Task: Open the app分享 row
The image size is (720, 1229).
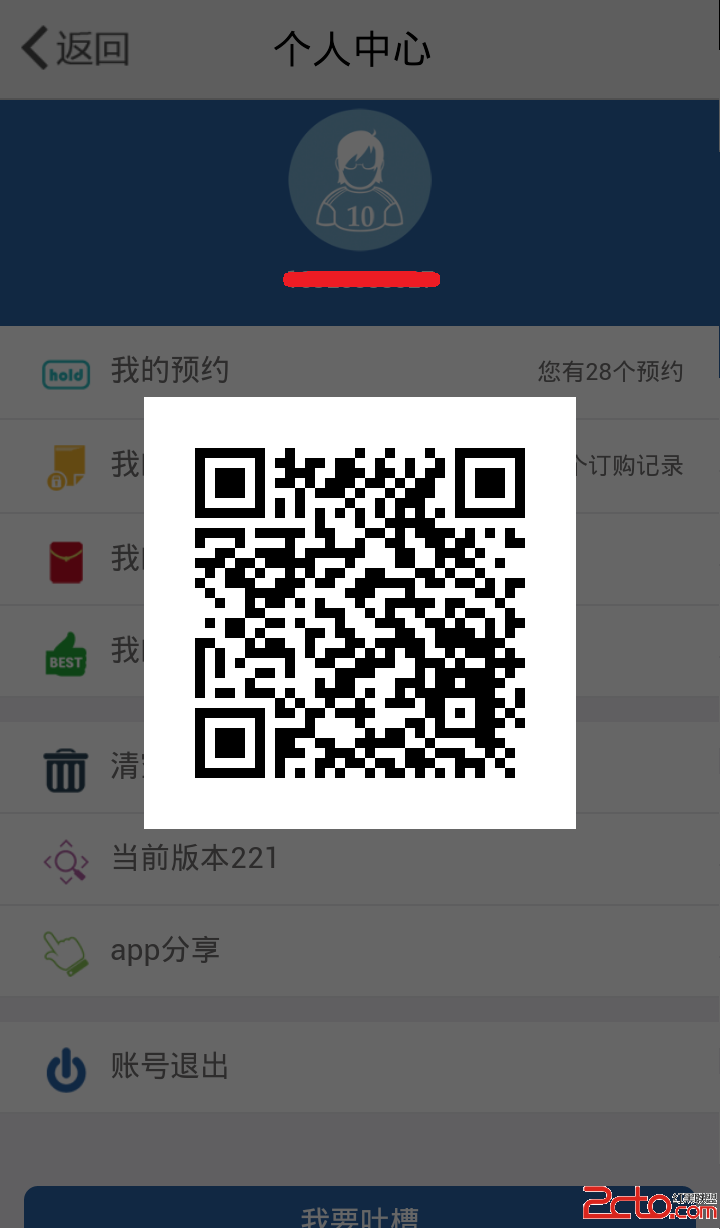Action: click(165, 950)
